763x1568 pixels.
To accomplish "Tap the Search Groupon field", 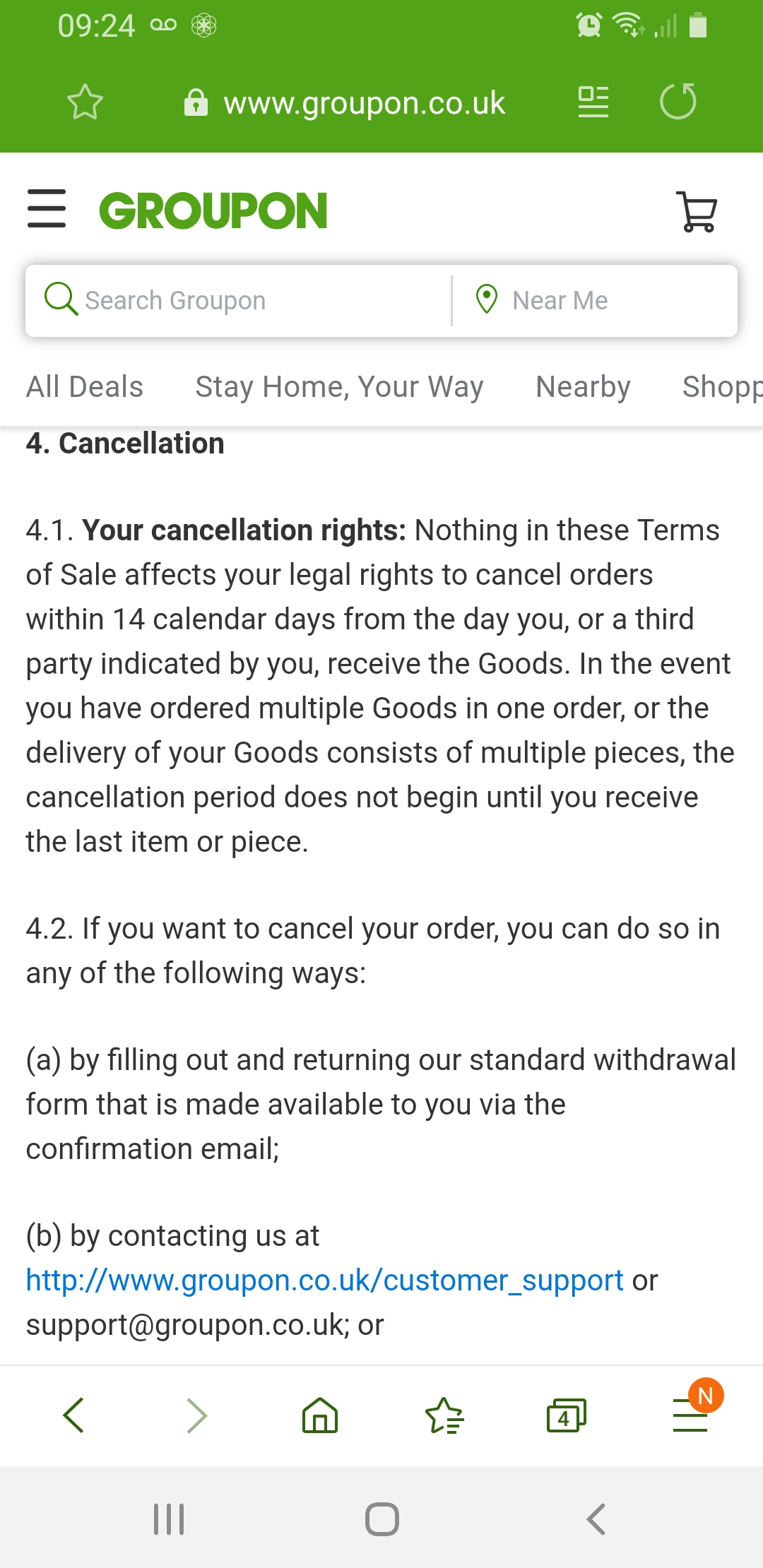I will [239, 301].
